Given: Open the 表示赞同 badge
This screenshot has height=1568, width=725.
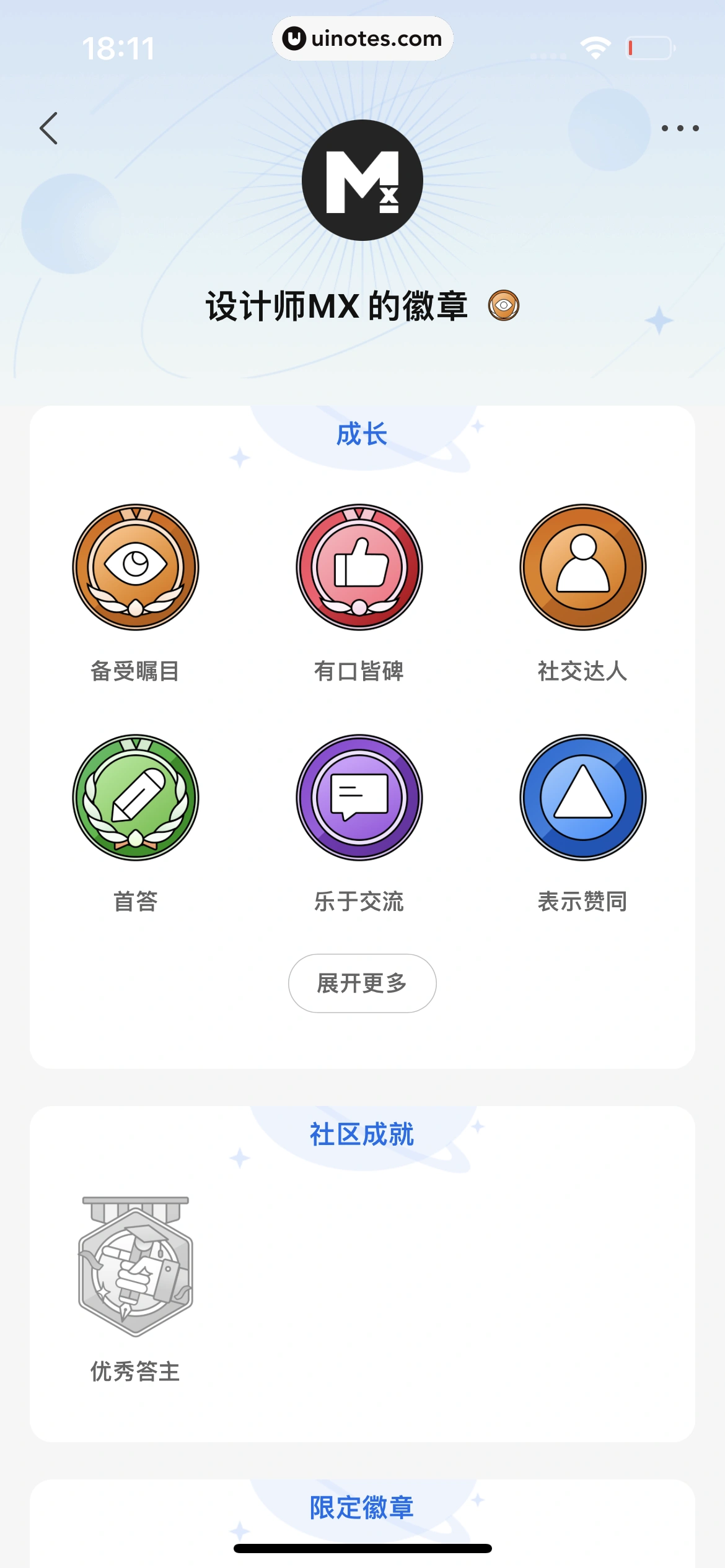Looking at the screenshot, I should [582, 798].
